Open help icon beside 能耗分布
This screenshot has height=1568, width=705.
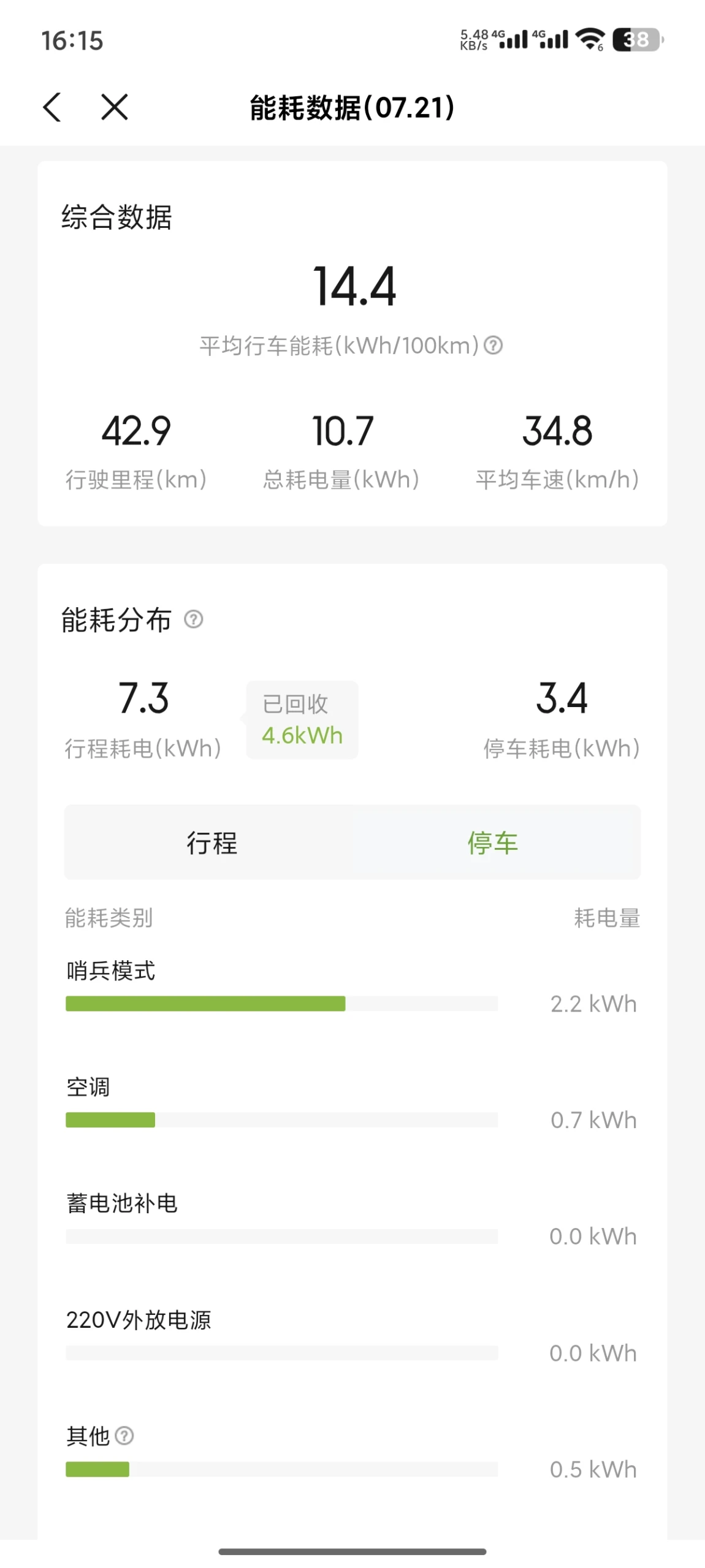[x=194, y=619]
